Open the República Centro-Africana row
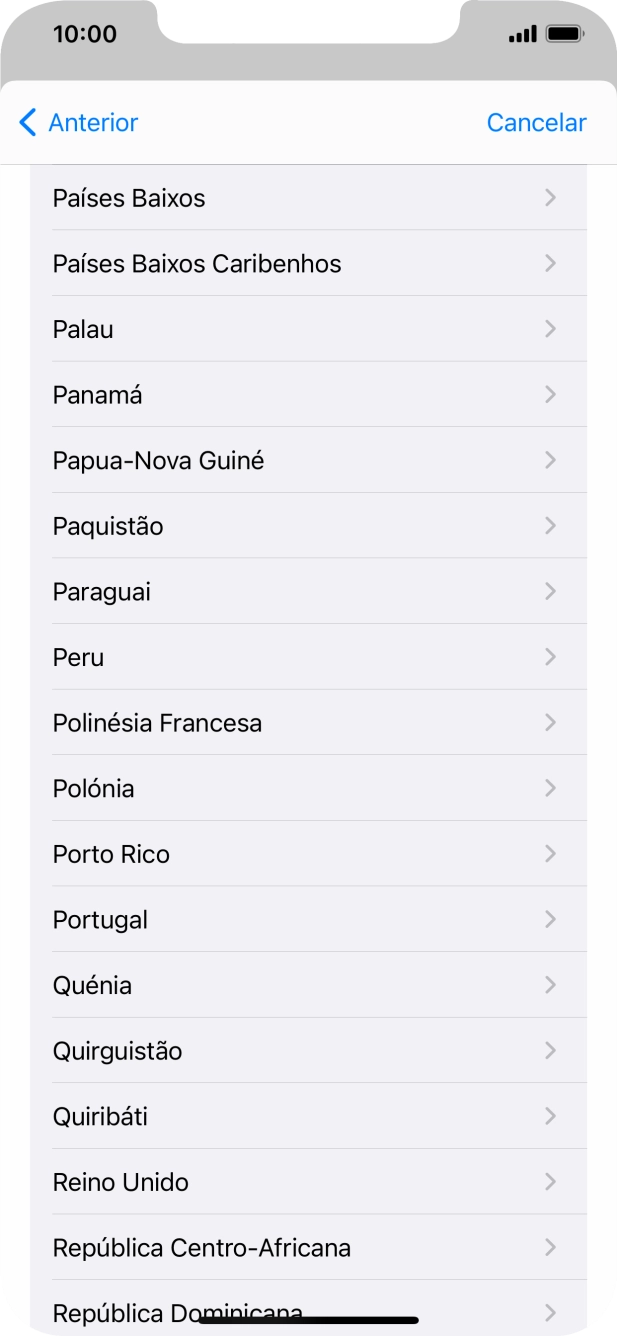 [x=308, y=1248]
